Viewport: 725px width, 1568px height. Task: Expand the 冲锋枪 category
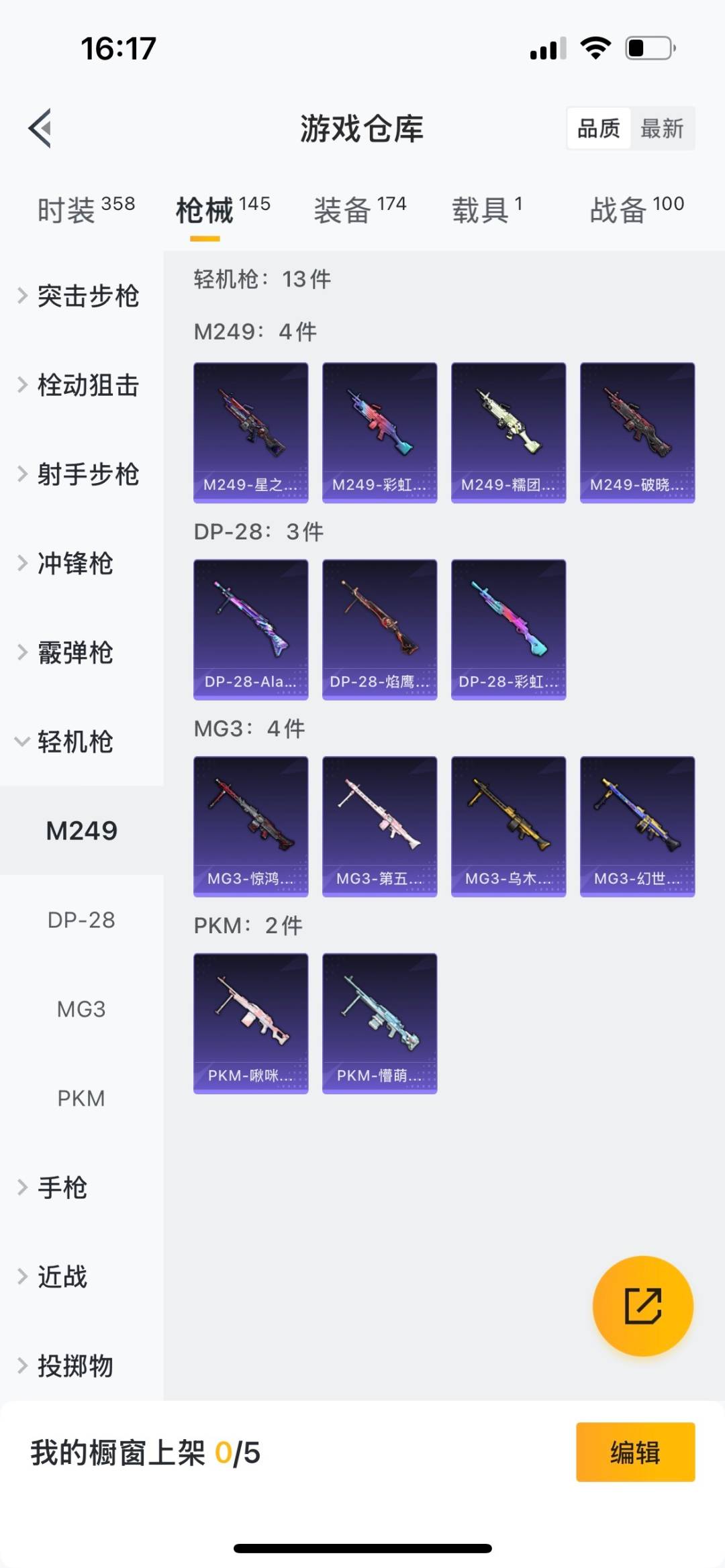point(74,564)
